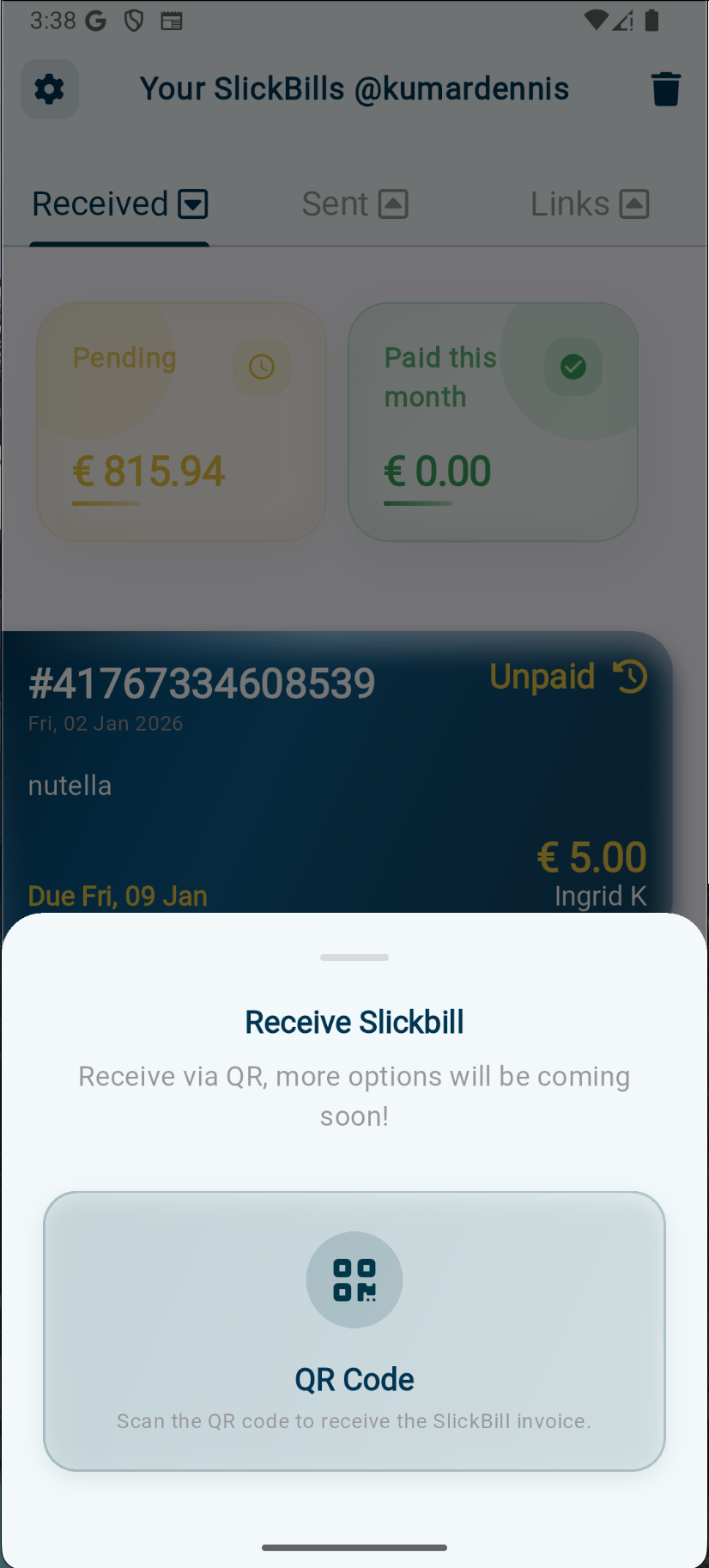This screenshot has width=709, height=1568.
Task: Select the QR Code receive option
Action: [354, 1330]
